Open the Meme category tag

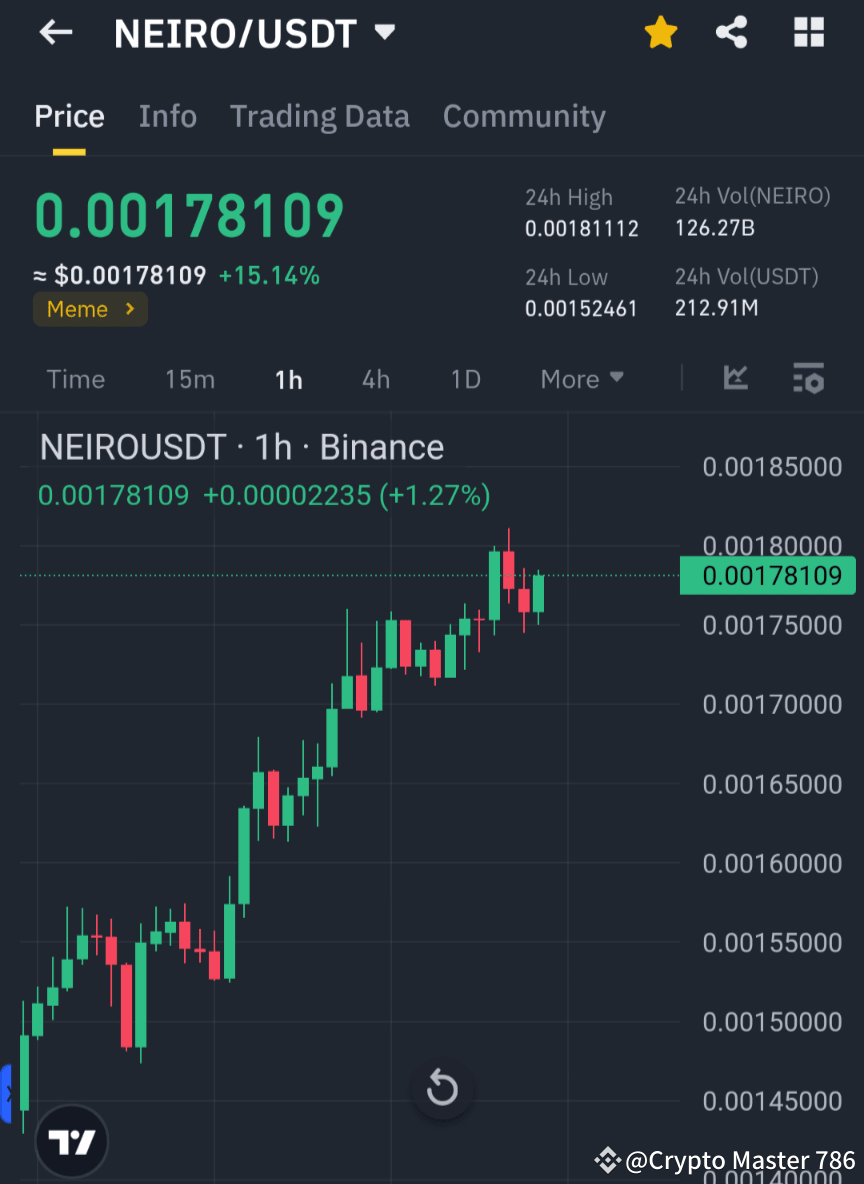click(x=90, y=309)
